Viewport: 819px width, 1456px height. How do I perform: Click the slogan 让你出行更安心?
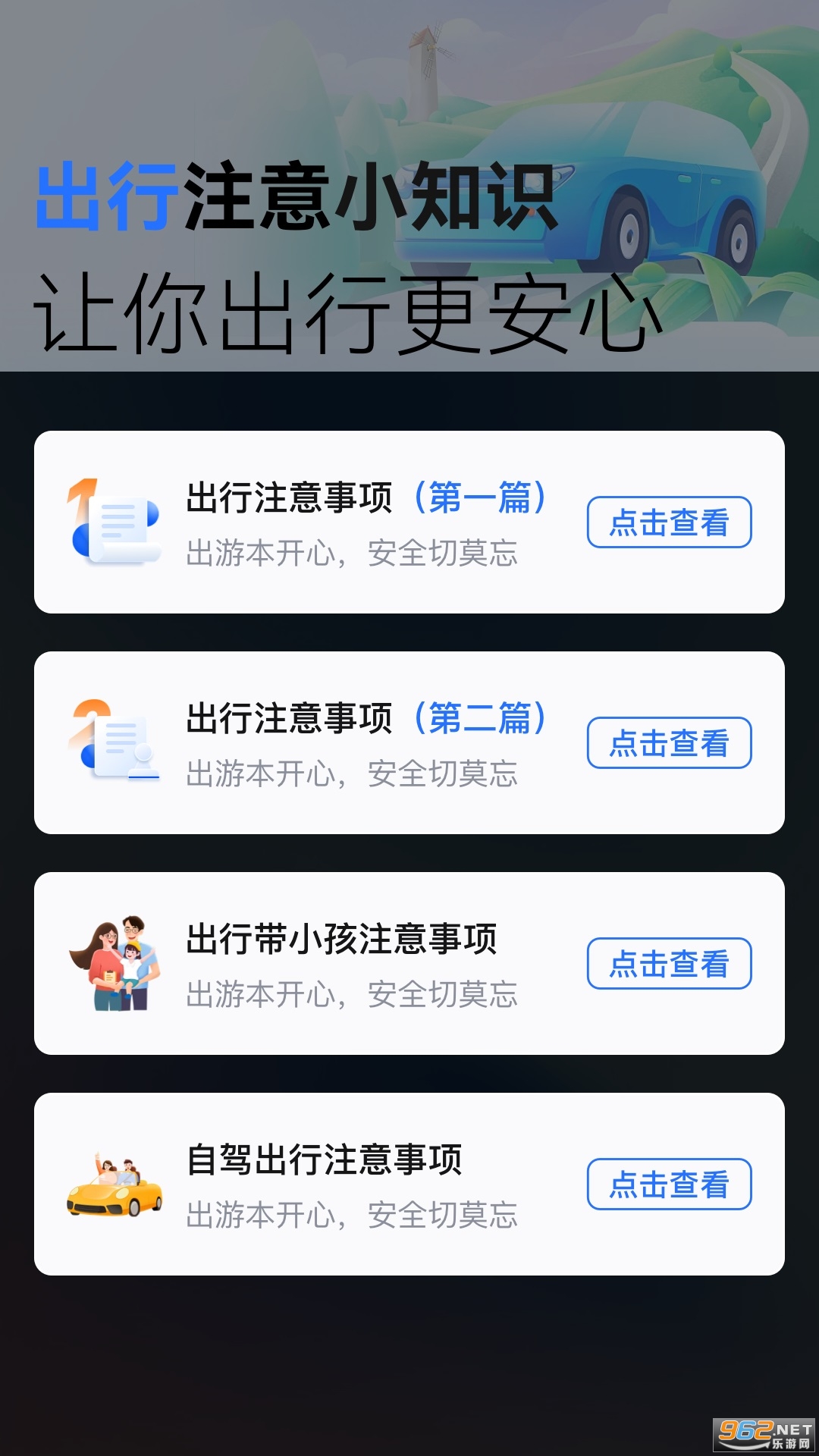(x=341, y=311)
